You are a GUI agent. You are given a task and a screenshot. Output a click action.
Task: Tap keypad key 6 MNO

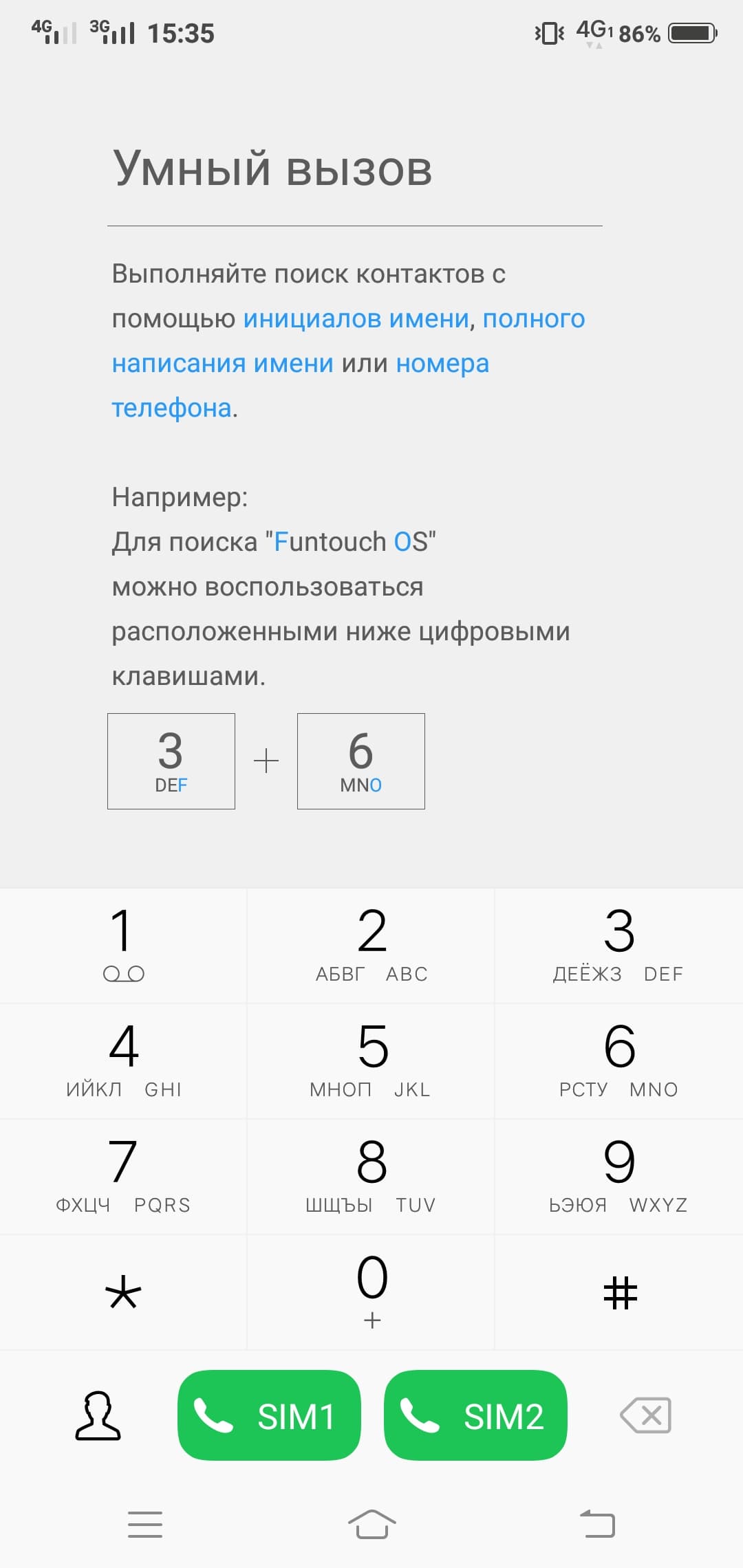pyautogui.click(x=618, y=1060)
